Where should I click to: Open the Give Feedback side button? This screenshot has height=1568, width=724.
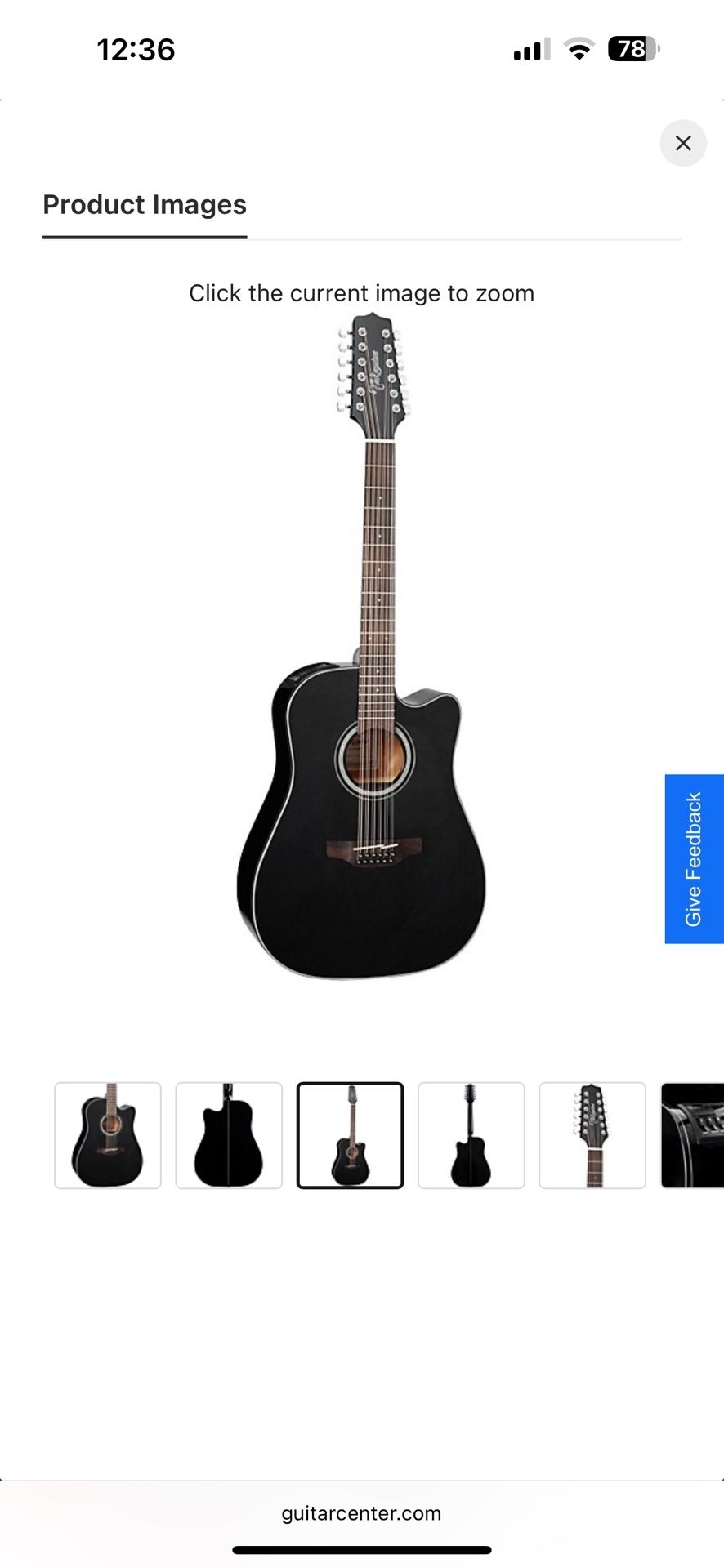694,858
